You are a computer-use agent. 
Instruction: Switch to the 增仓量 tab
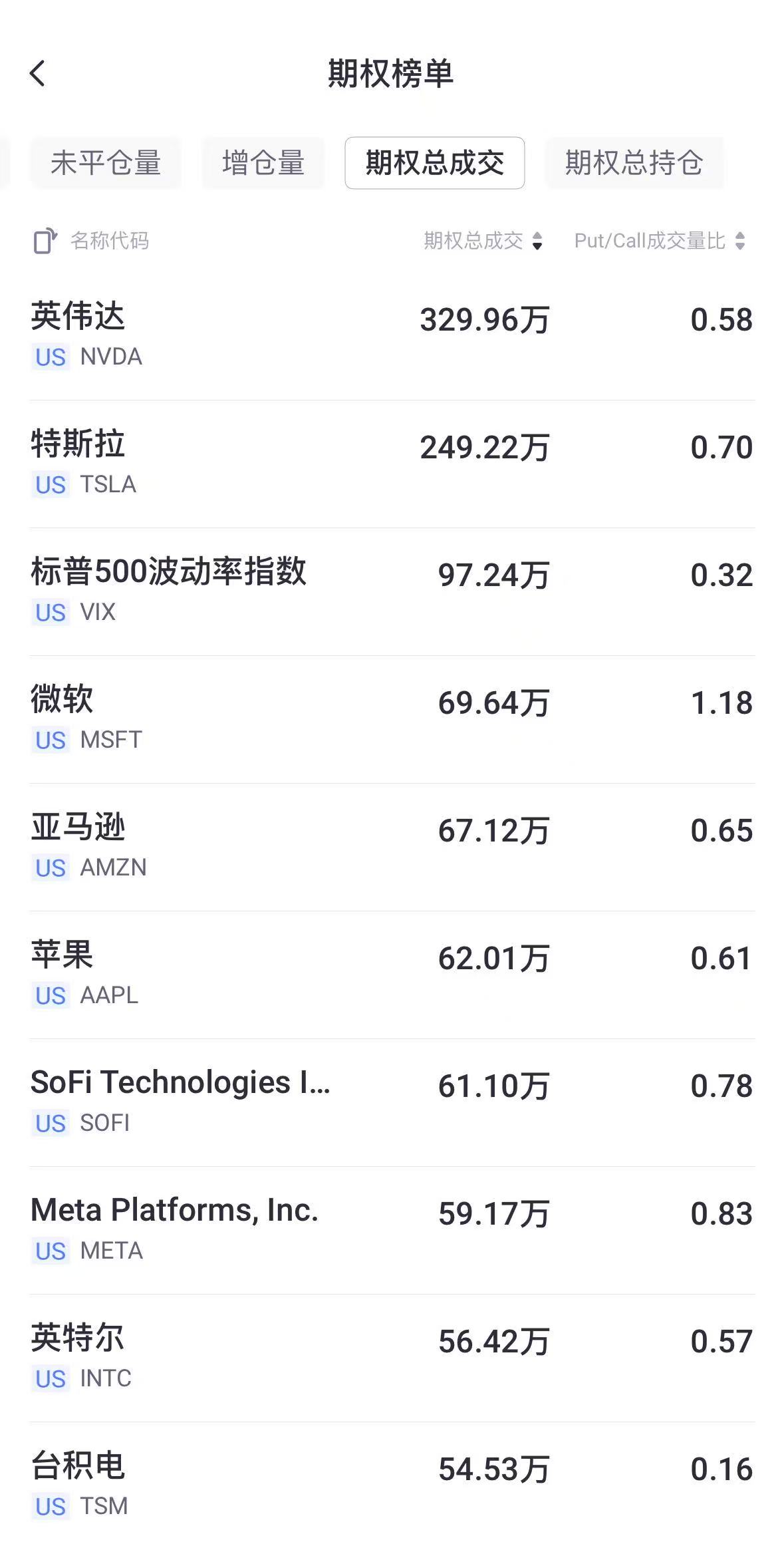click(263, 163)
